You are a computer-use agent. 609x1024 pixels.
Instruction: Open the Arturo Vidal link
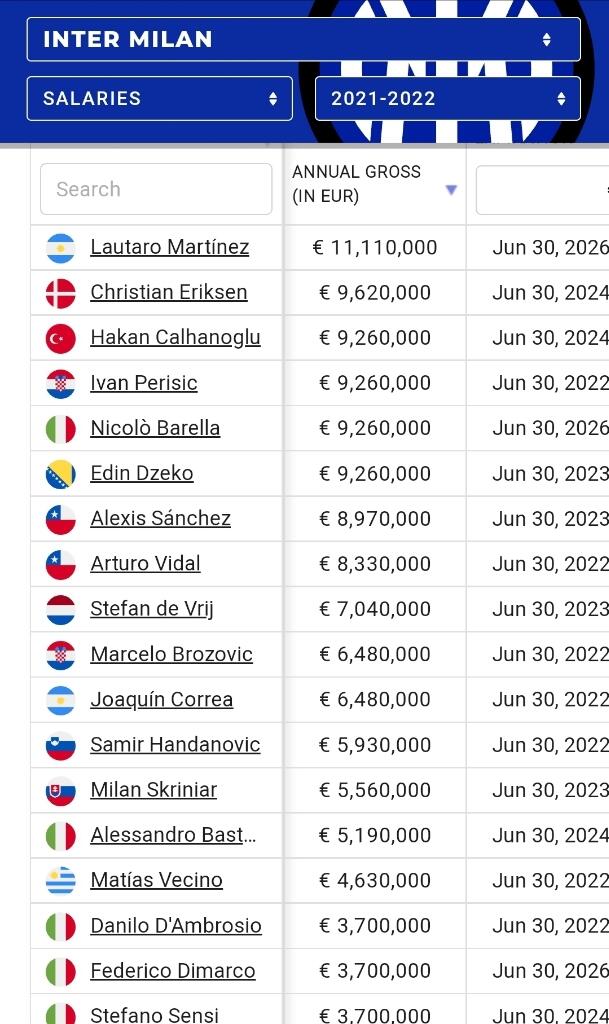pyautogui.click(x=145, y=563)
